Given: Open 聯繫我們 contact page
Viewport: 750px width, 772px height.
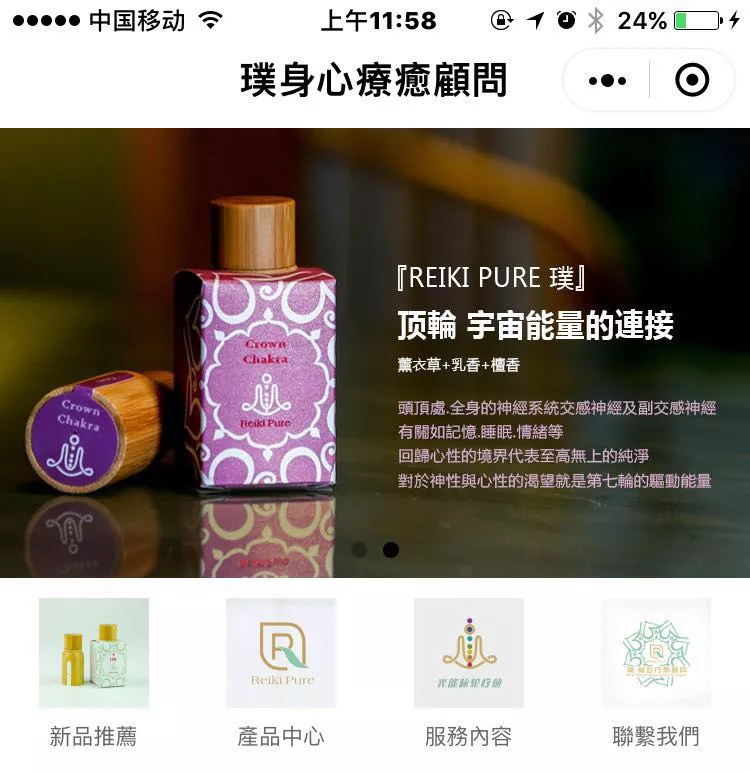Looking at the screenshot, I should pos(656,672).
